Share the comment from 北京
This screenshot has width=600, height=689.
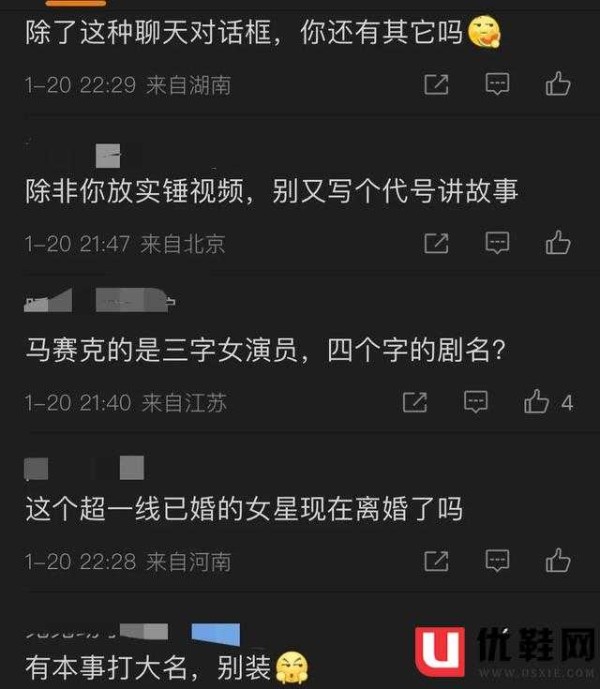point(436,243)
